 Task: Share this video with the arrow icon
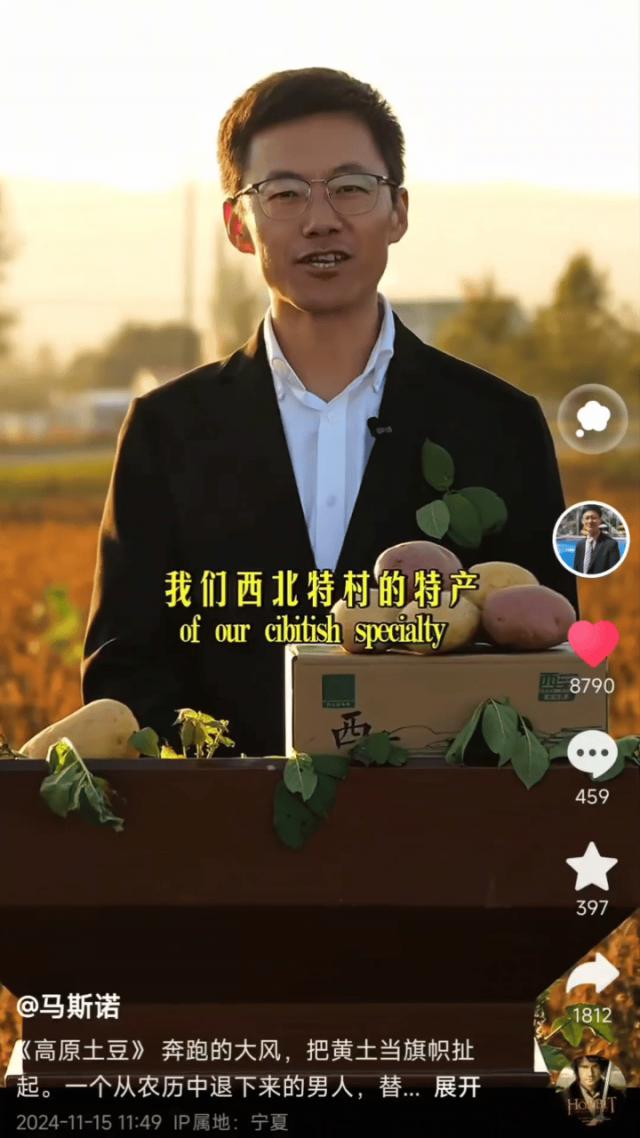tap(592, 975)
